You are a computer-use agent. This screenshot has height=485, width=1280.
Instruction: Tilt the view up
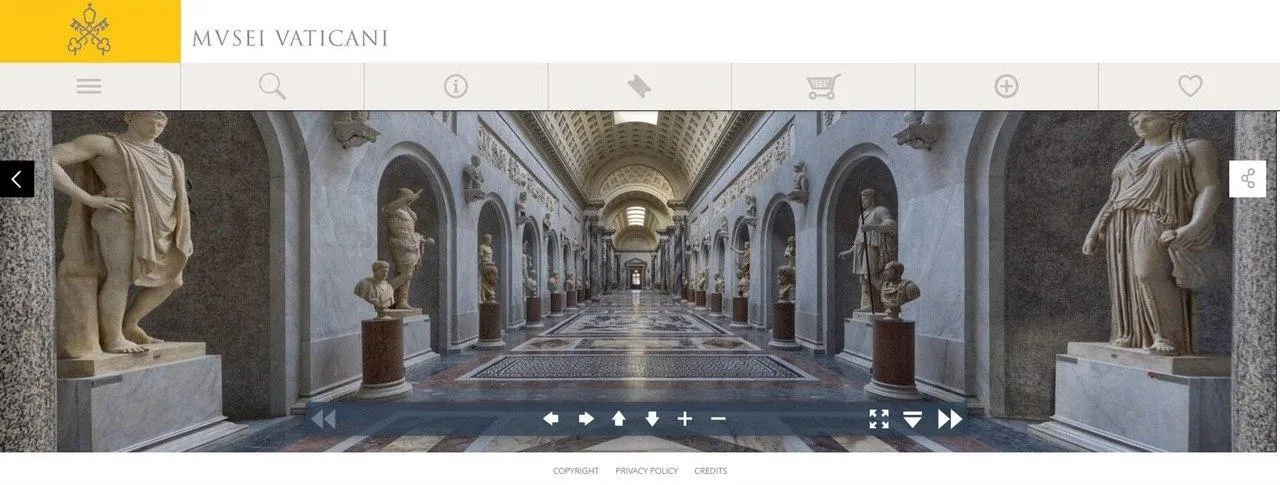coord(618,419)
